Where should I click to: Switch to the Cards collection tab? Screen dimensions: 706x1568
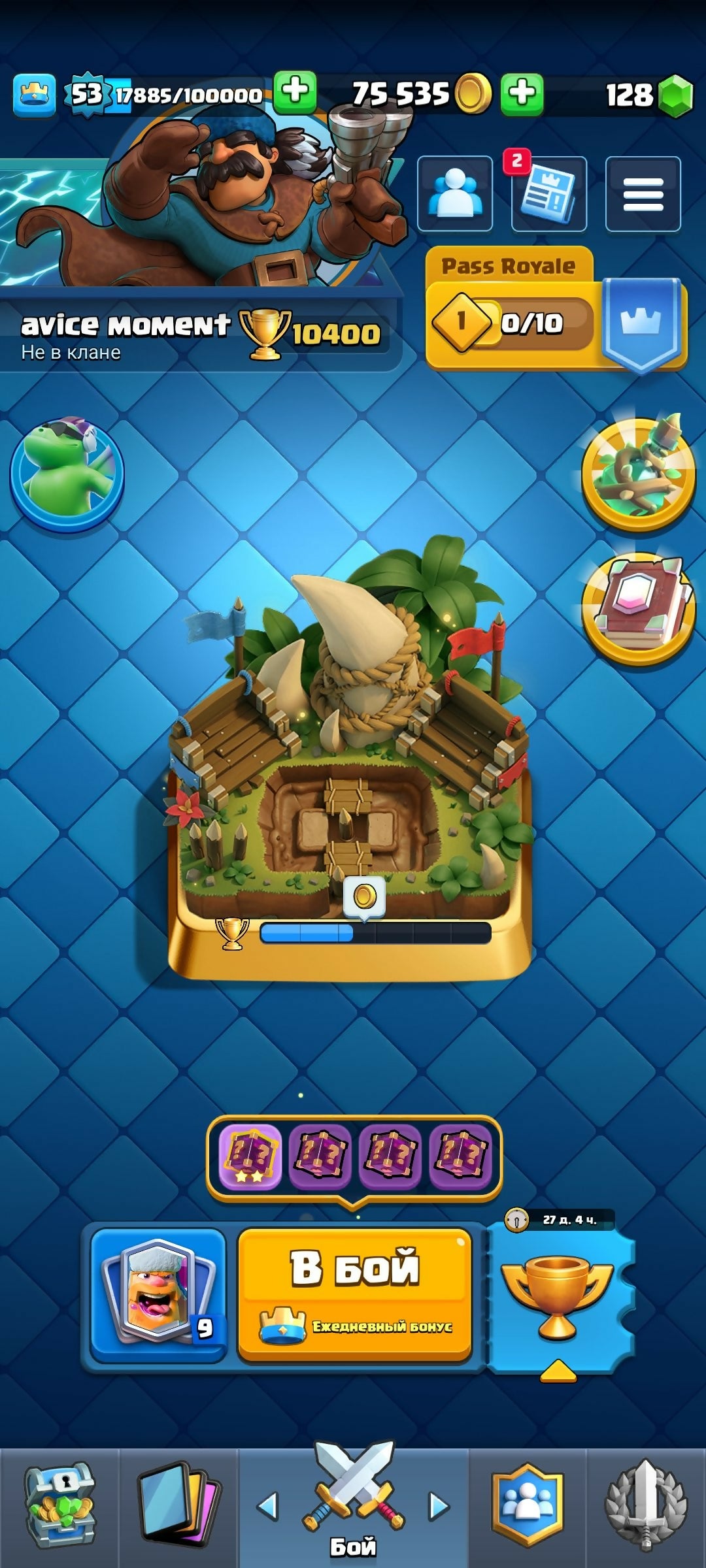(178, 1506)
